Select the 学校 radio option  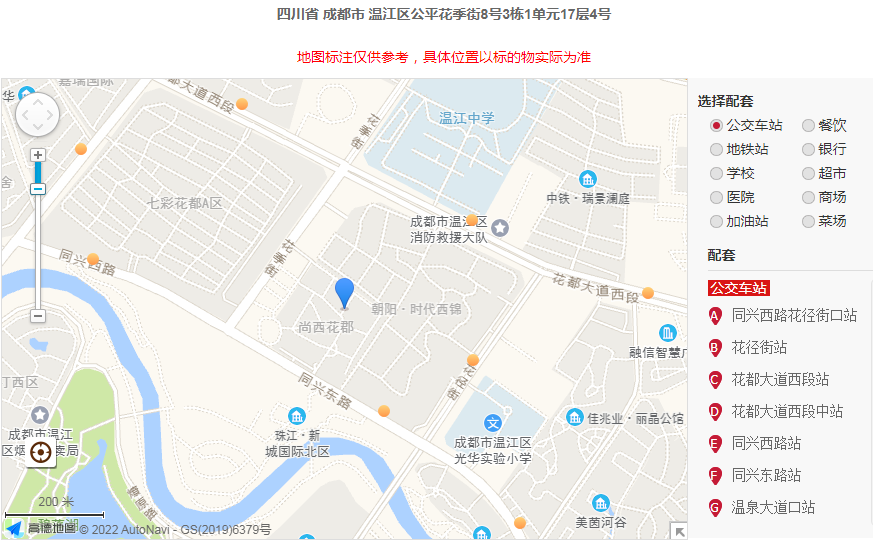716,174
